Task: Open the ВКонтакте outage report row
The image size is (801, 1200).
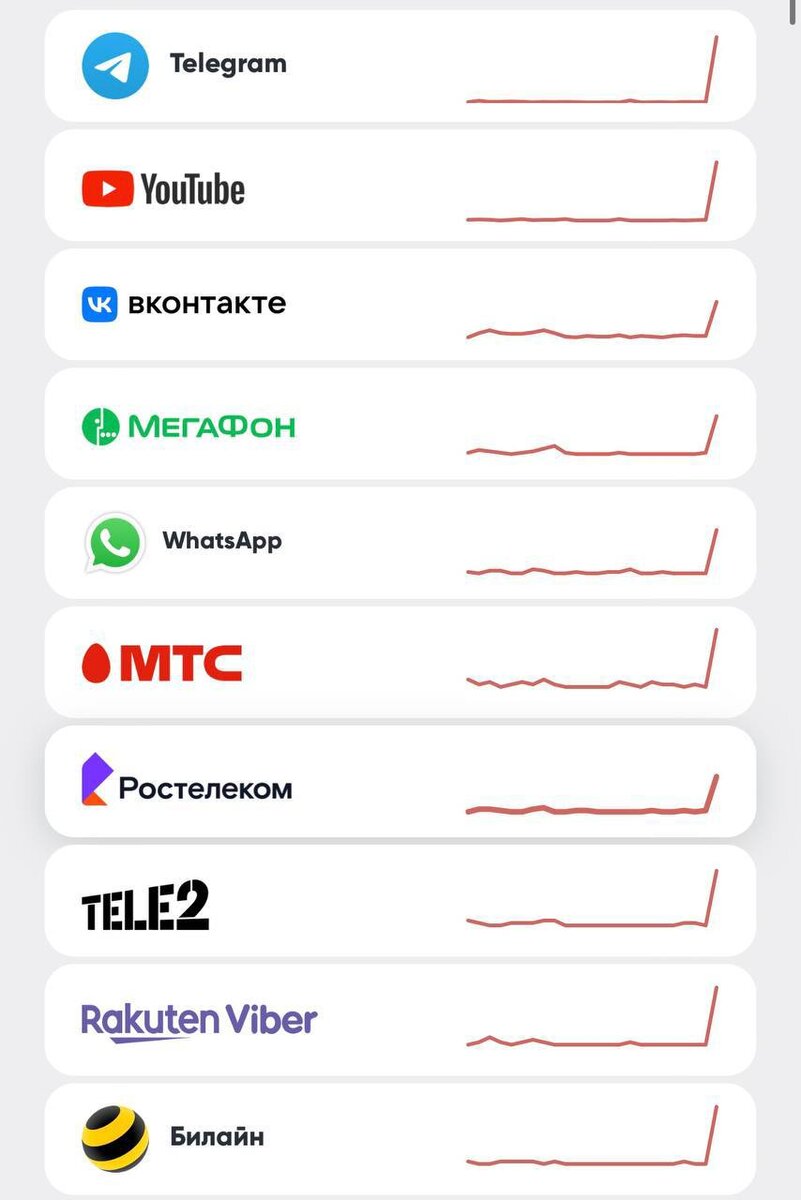Action: tap(400, 304)
